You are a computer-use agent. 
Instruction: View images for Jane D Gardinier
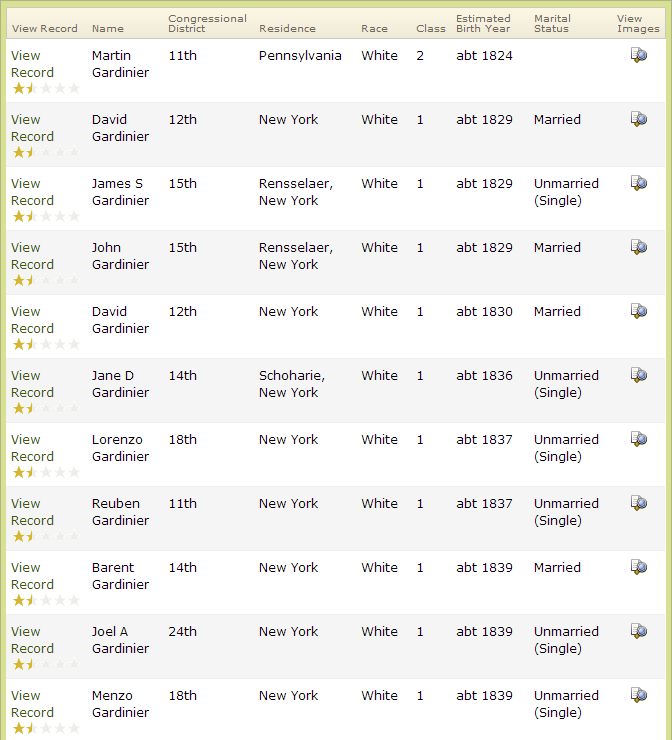tap(638, 376)
